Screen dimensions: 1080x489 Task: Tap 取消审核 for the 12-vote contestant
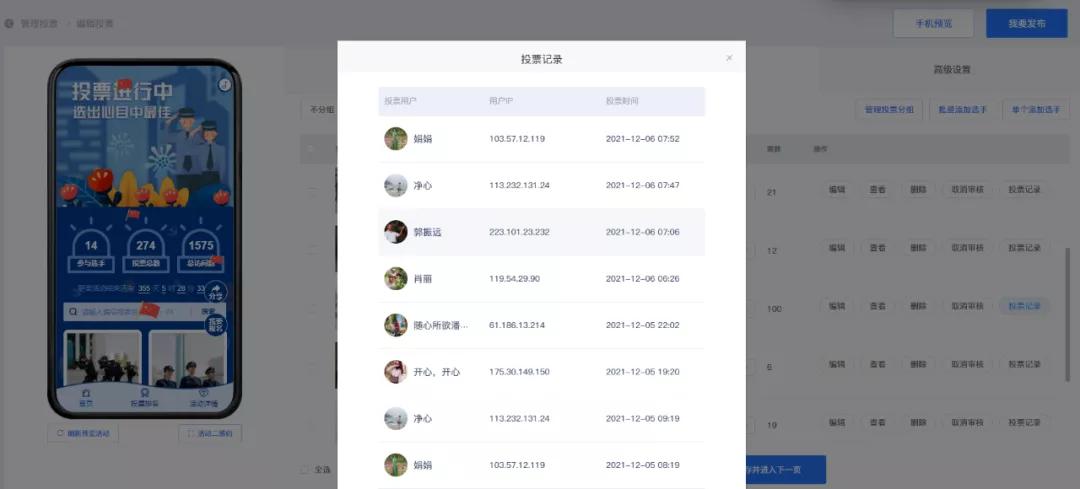click(x=967, y=248)
